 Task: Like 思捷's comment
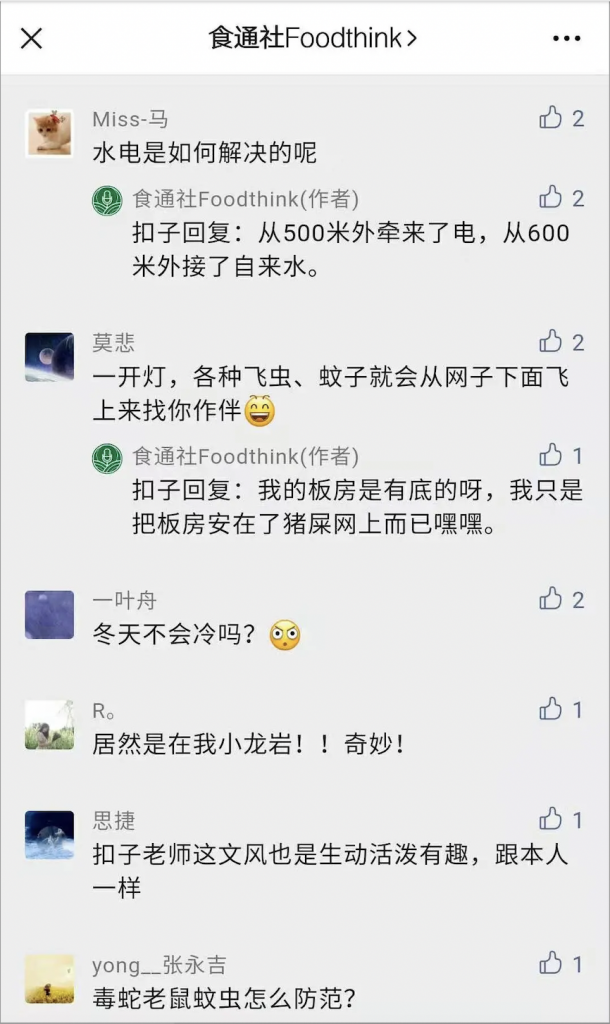coord(551,820)
